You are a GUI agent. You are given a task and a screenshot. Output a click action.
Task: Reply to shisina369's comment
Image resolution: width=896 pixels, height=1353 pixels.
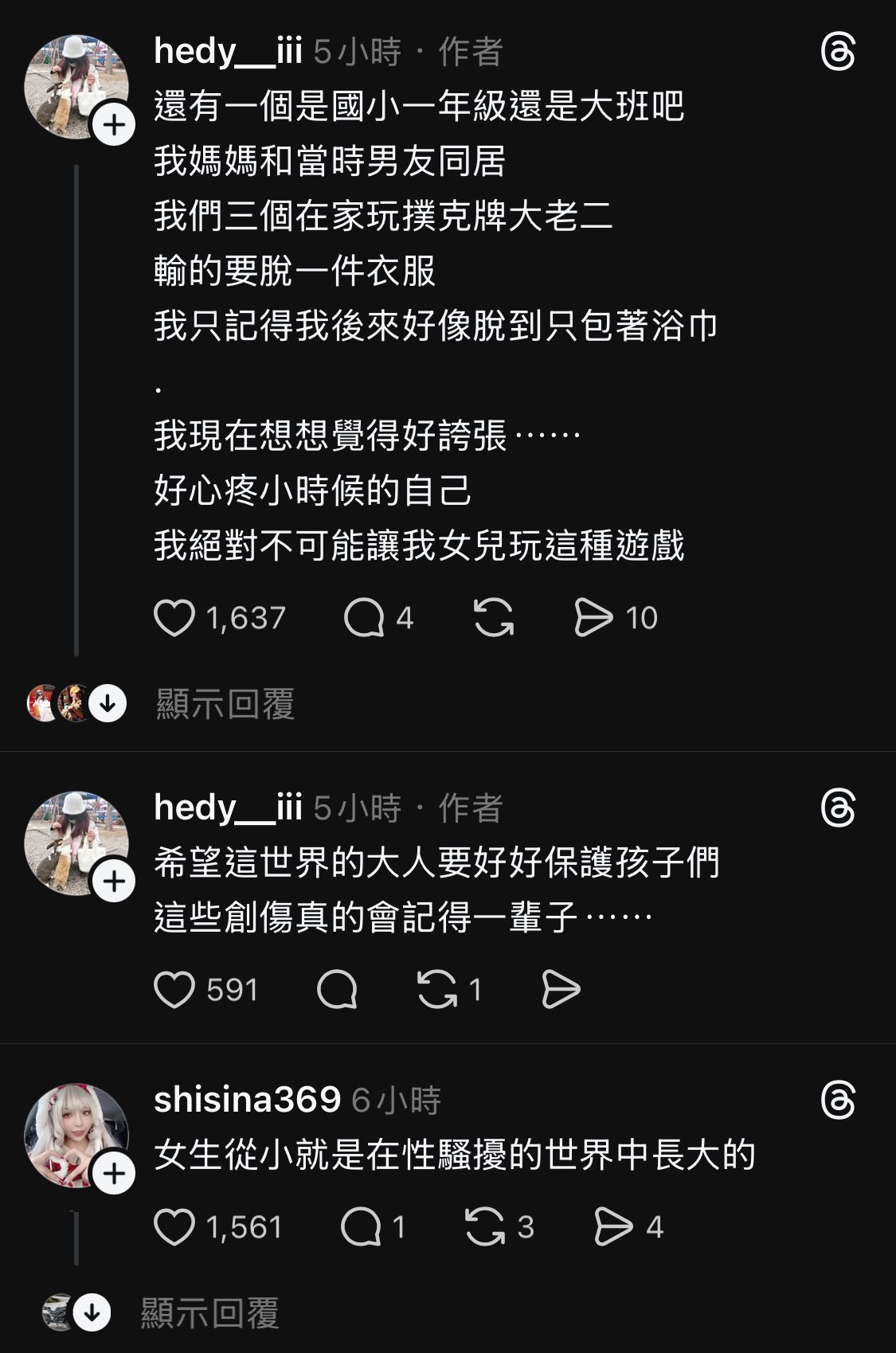[361, 1227]
